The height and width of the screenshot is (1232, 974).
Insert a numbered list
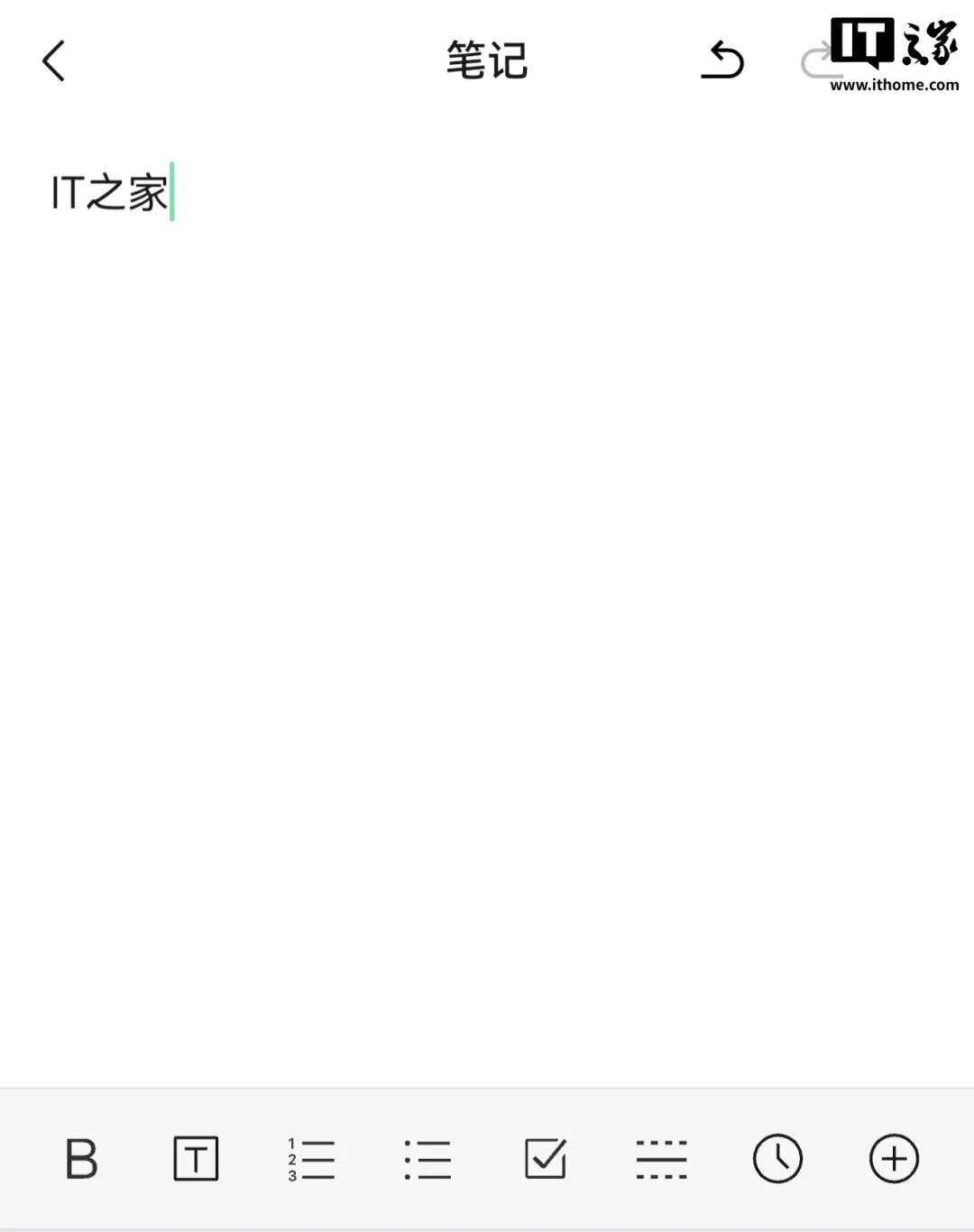tap(312, 1159)
